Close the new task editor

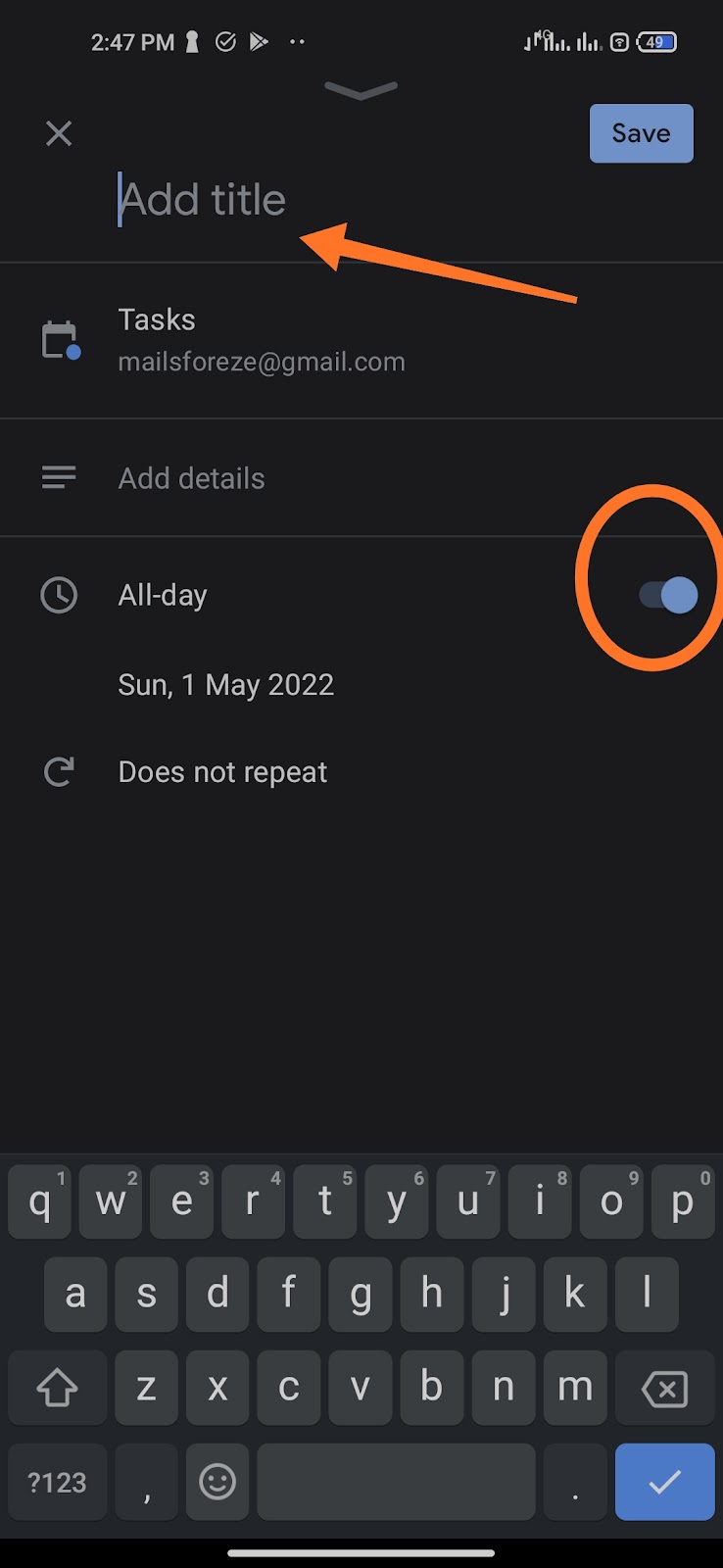[59, 133]
